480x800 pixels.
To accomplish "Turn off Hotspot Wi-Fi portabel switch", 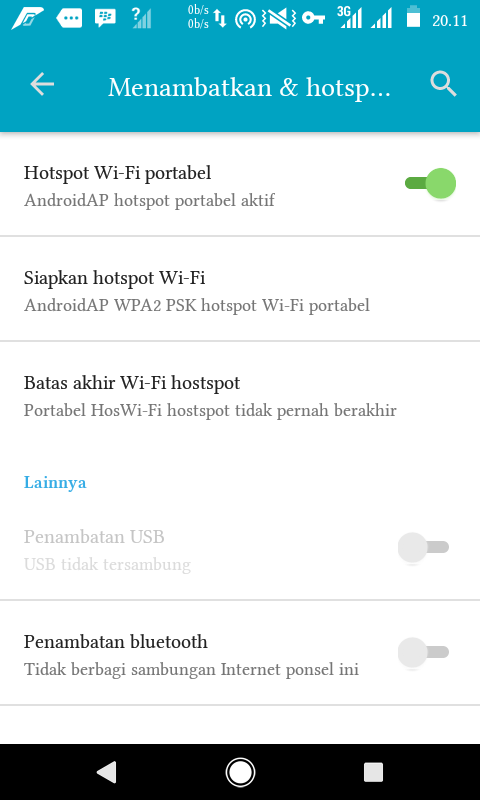I will pos(430,184).
